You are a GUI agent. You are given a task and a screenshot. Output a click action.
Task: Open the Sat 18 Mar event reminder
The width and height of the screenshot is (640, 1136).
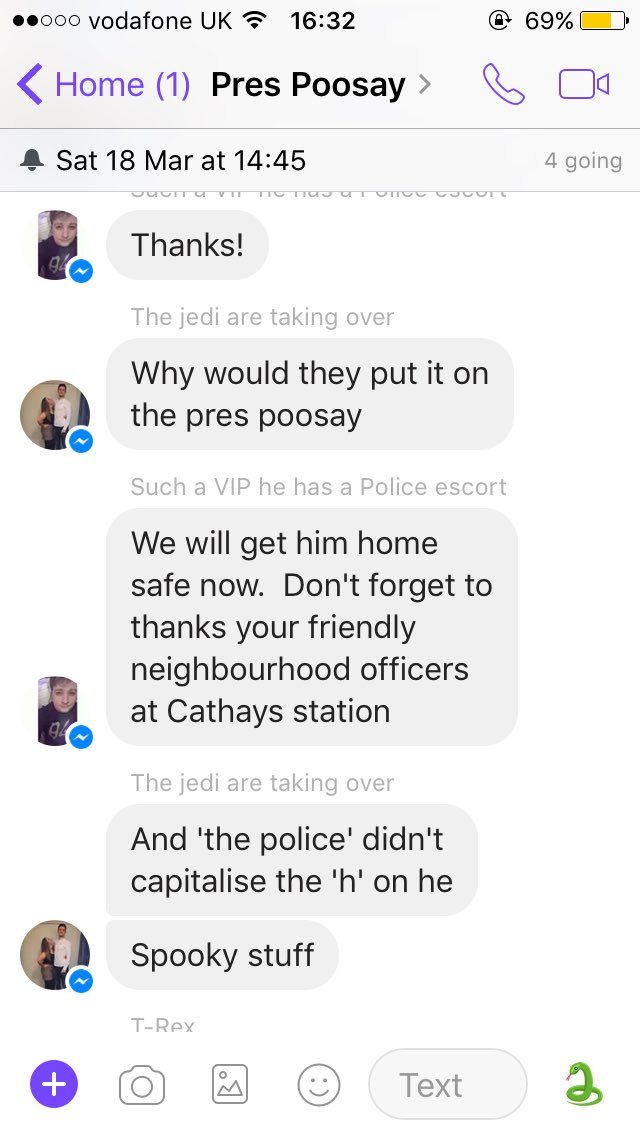(x=320, y=160)
